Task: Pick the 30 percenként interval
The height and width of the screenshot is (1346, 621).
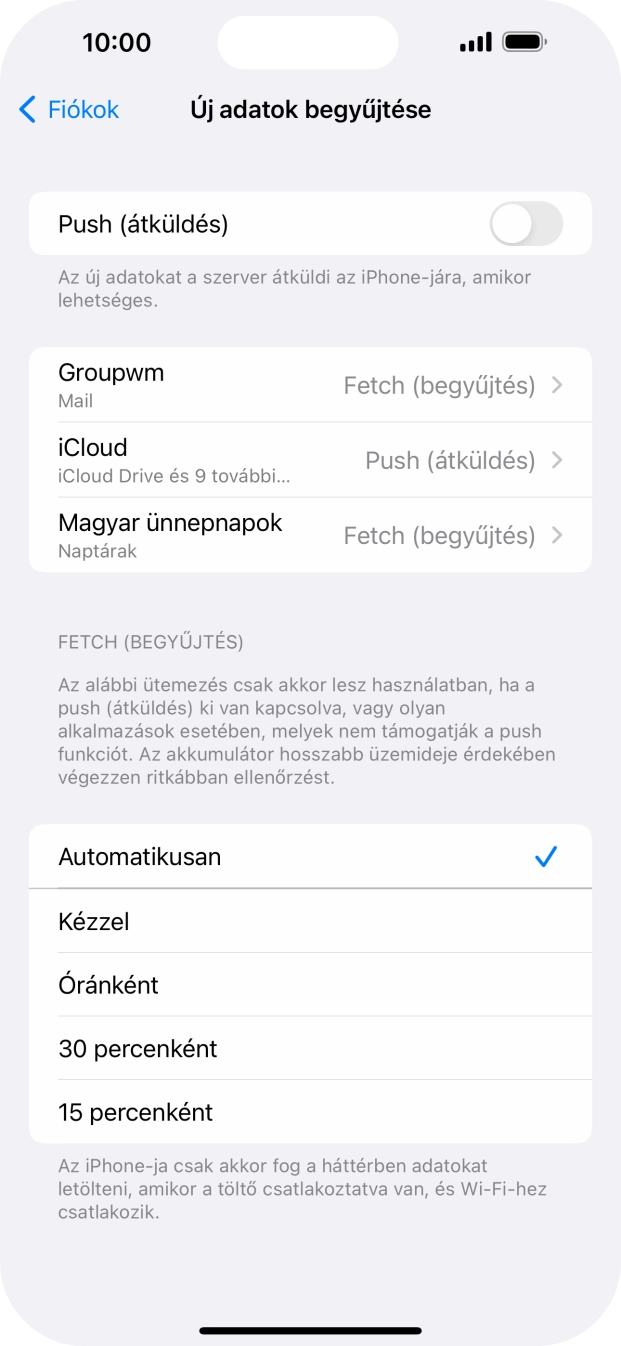Action: click(310, 1049)
